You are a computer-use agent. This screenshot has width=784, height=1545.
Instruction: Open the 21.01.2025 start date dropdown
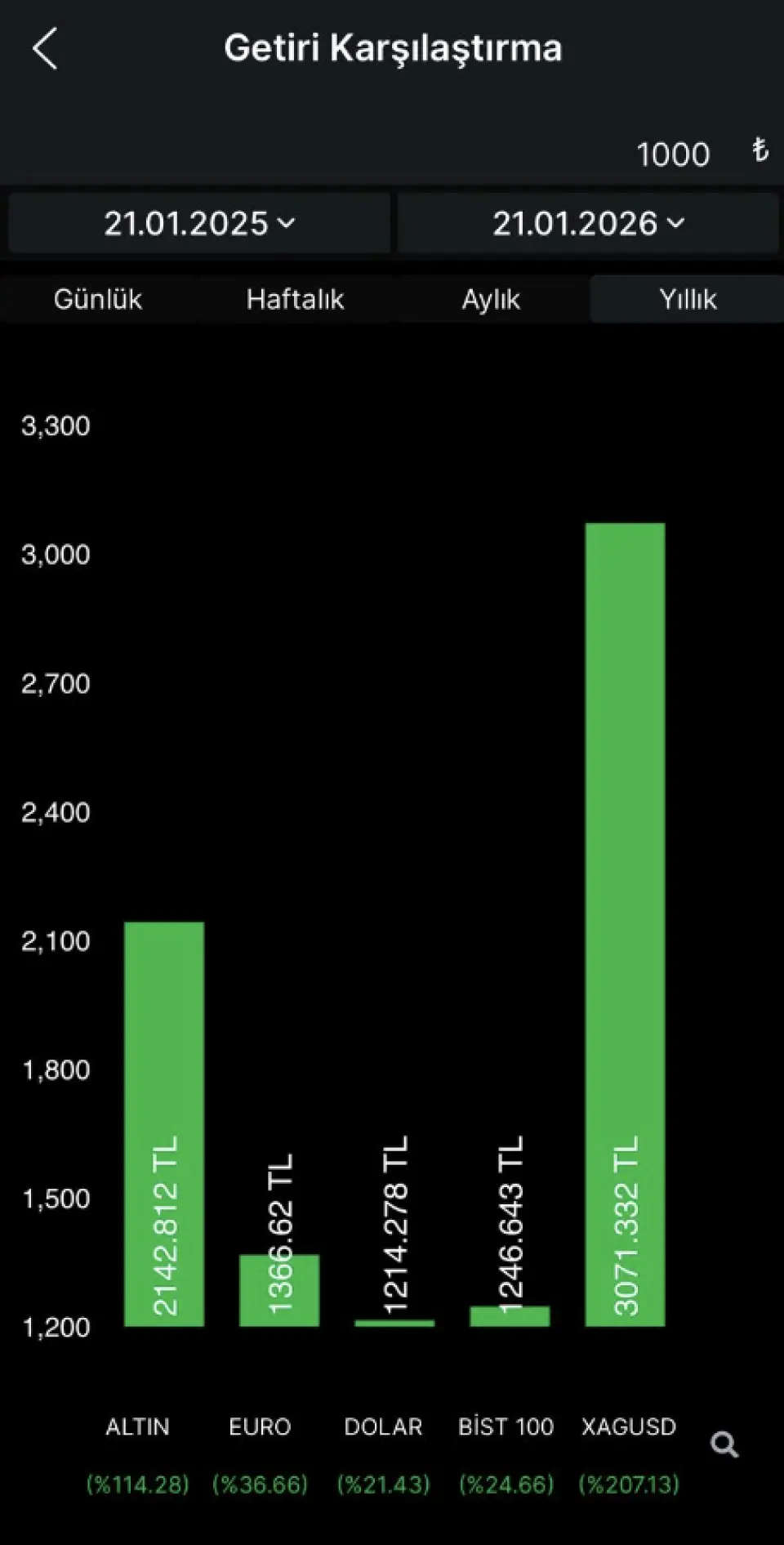point(199,223)
